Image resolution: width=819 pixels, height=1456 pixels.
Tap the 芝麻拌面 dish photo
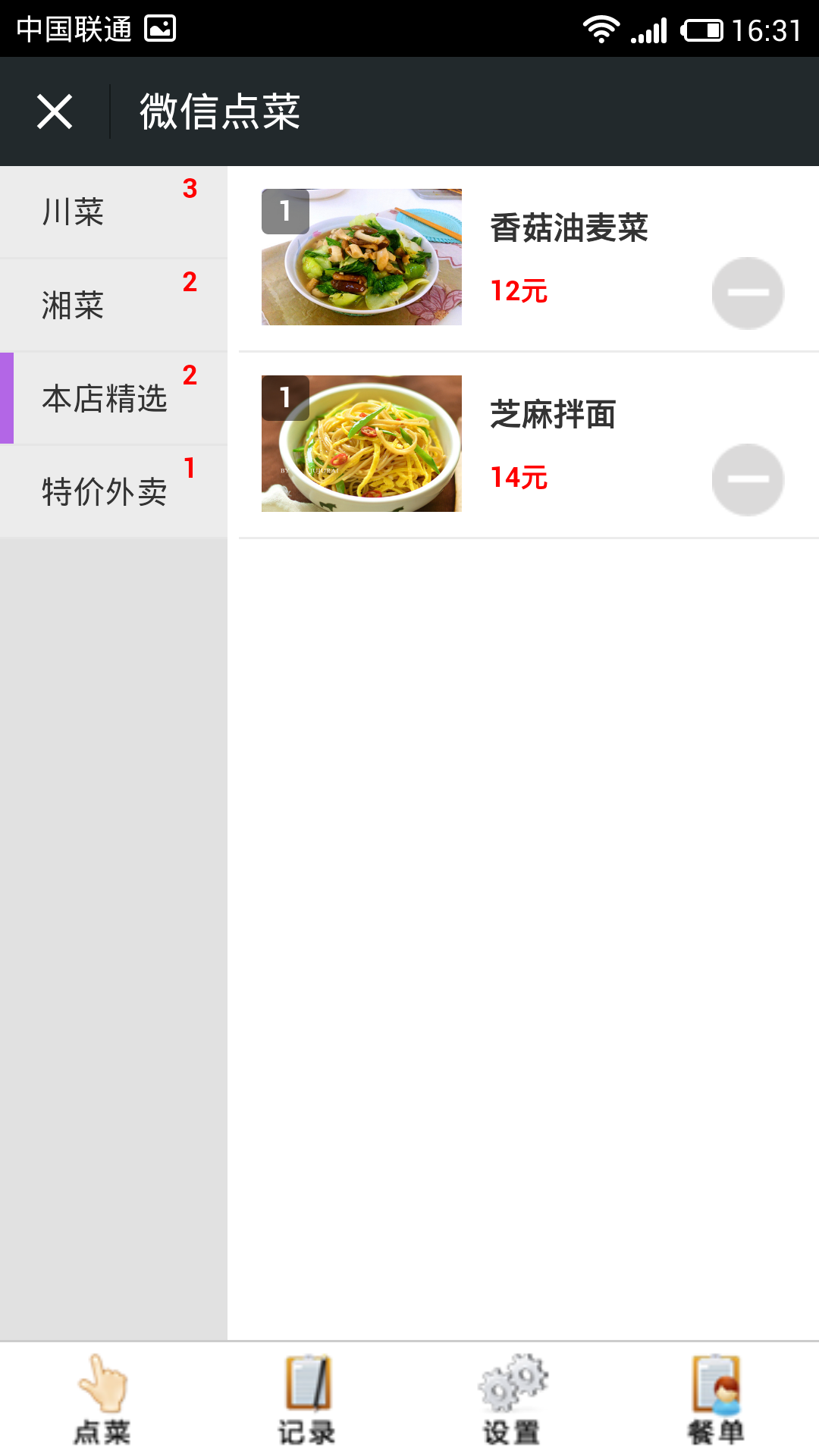pyautogui.click(x=362, y=444)
